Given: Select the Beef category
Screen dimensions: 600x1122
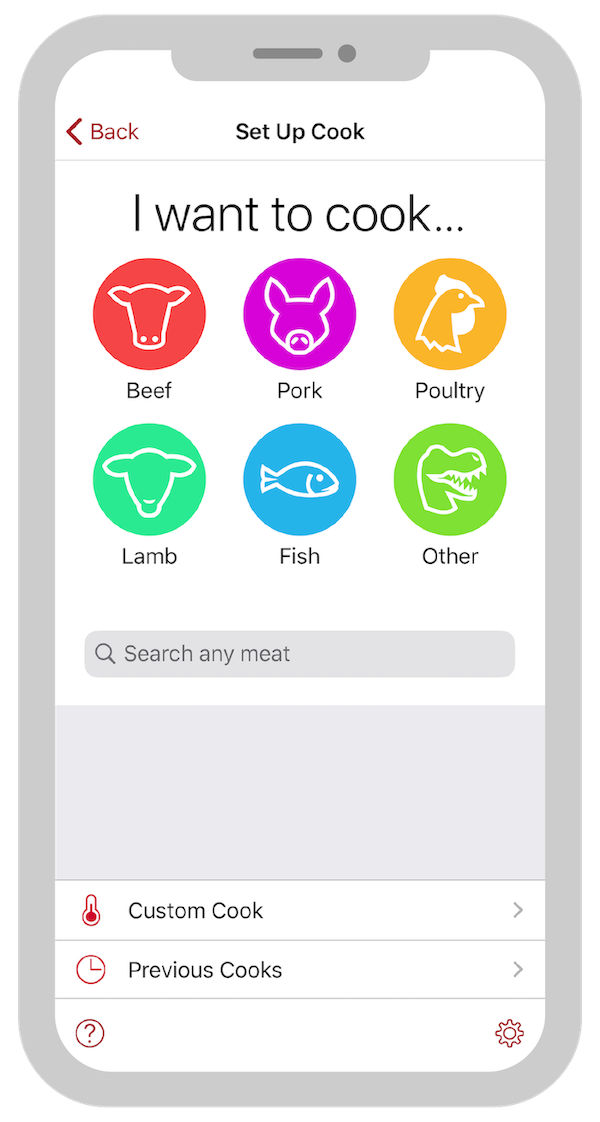Looking at the screenshot, I should [149, 314].
